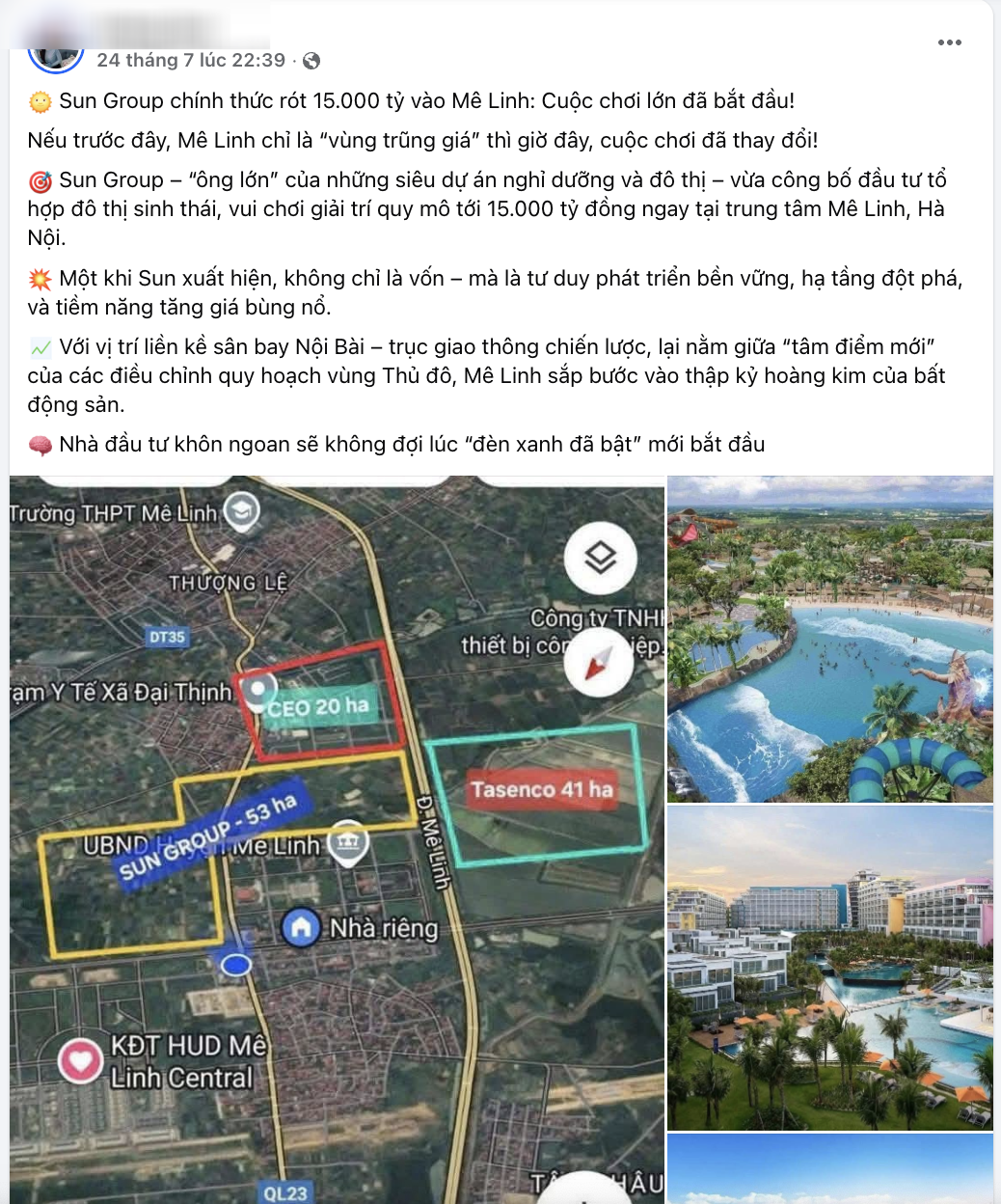Image resolution: width=1001 pixels, height=1204 pixels.
Task: Open the post's three-dot options menu
Action: click(x=949, y=42)
